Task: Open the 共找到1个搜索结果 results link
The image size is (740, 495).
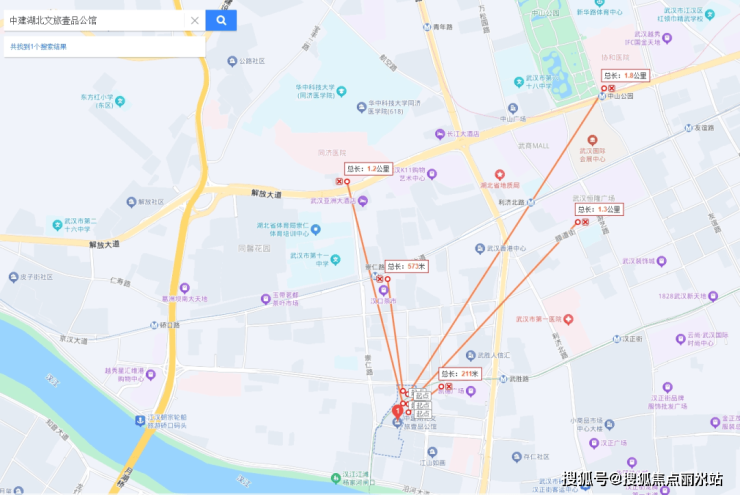Action: click(40, 46)
